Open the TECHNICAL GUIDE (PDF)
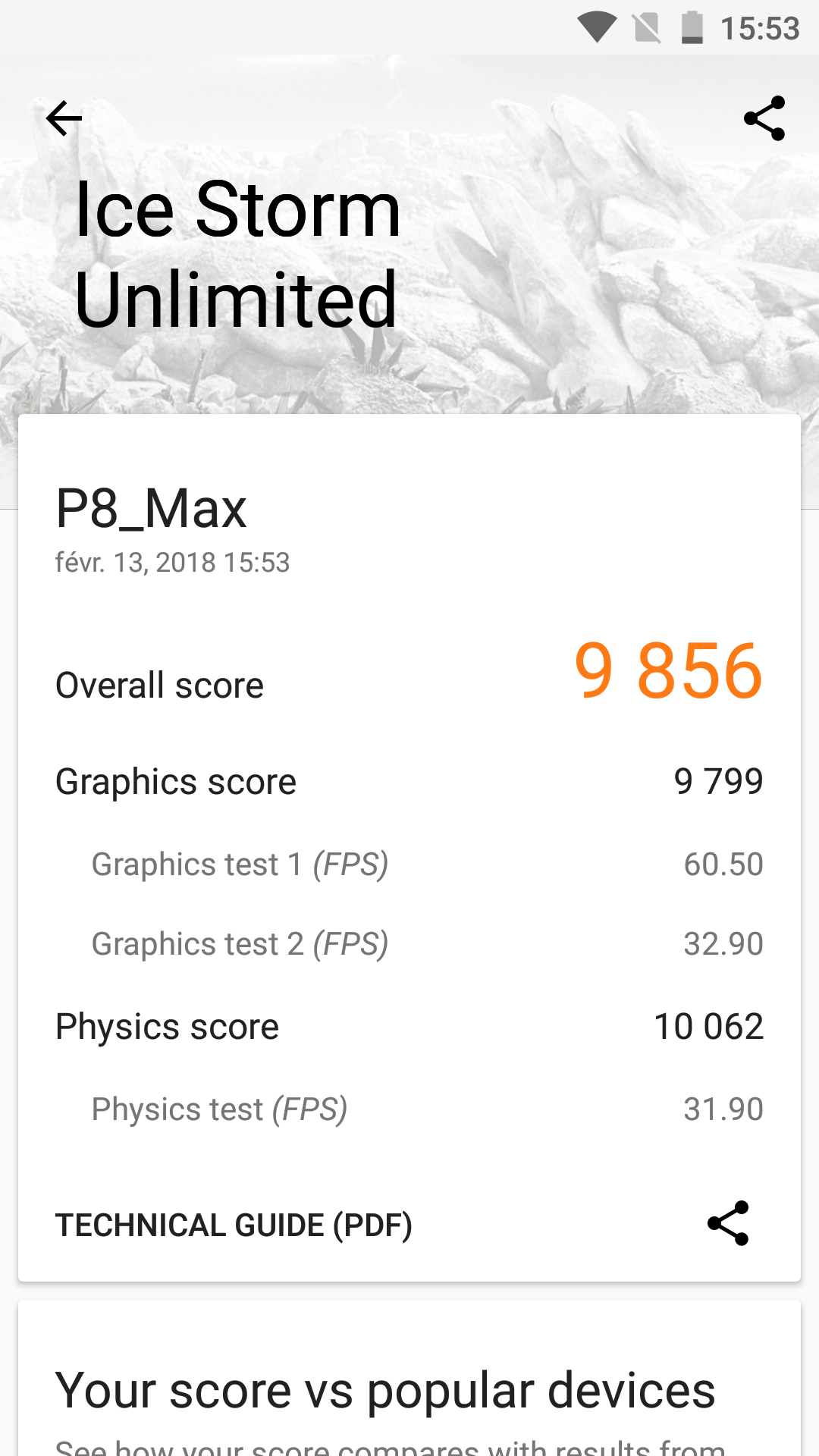Viewport: 819px width, 1456px height. coord(234,1225)
